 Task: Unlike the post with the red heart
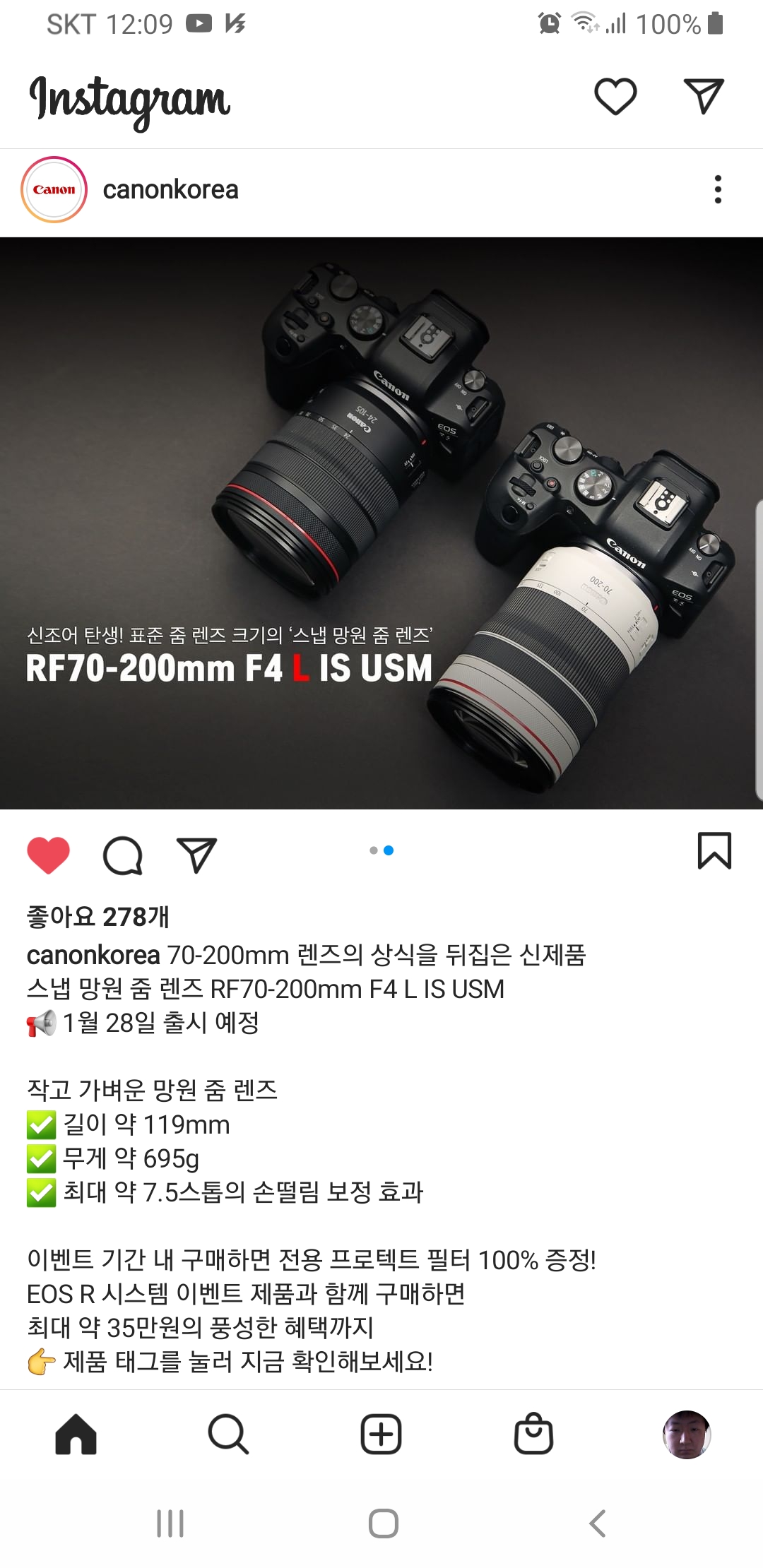pyautogui.click(x=49, y=855)
